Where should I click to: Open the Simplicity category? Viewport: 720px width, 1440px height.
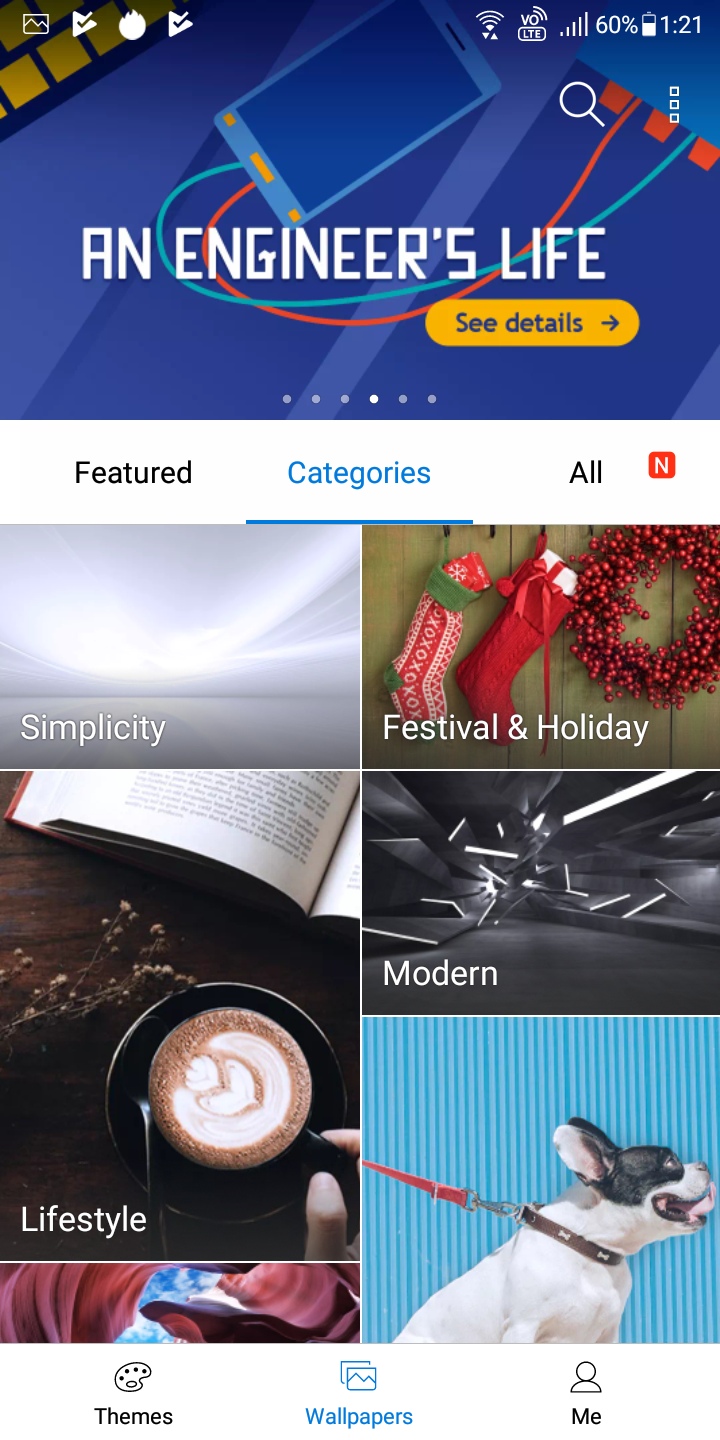coord(180,647)
